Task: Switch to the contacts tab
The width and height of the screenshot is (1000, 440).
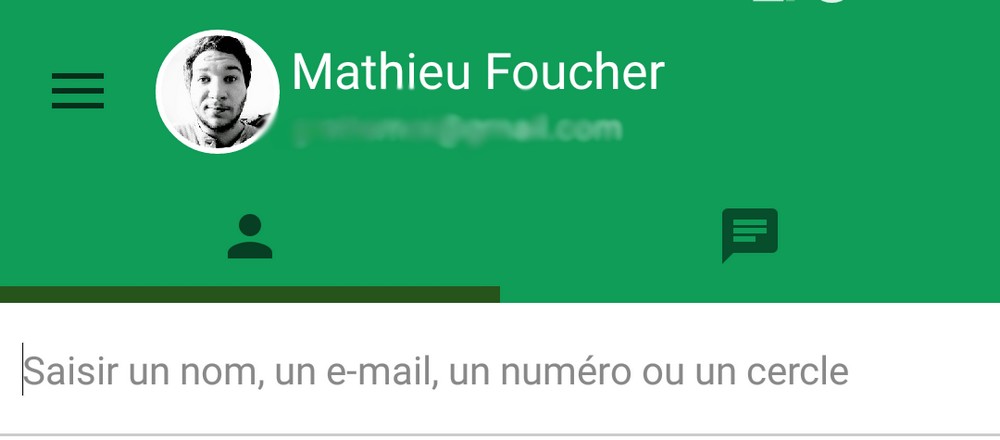Action: (250, 237)
